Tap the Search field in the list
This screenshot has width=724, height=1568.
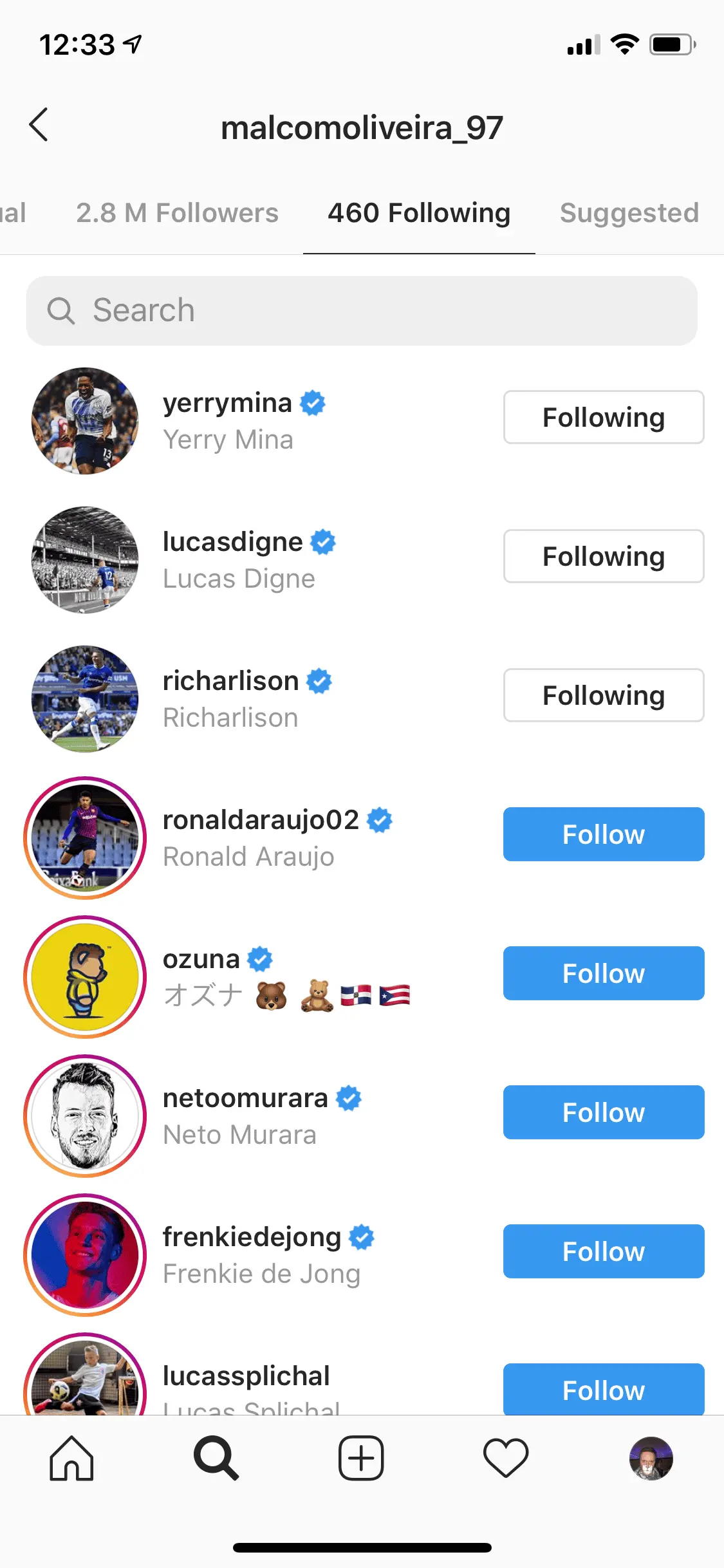pyautogui.click(x=362, y=311)
